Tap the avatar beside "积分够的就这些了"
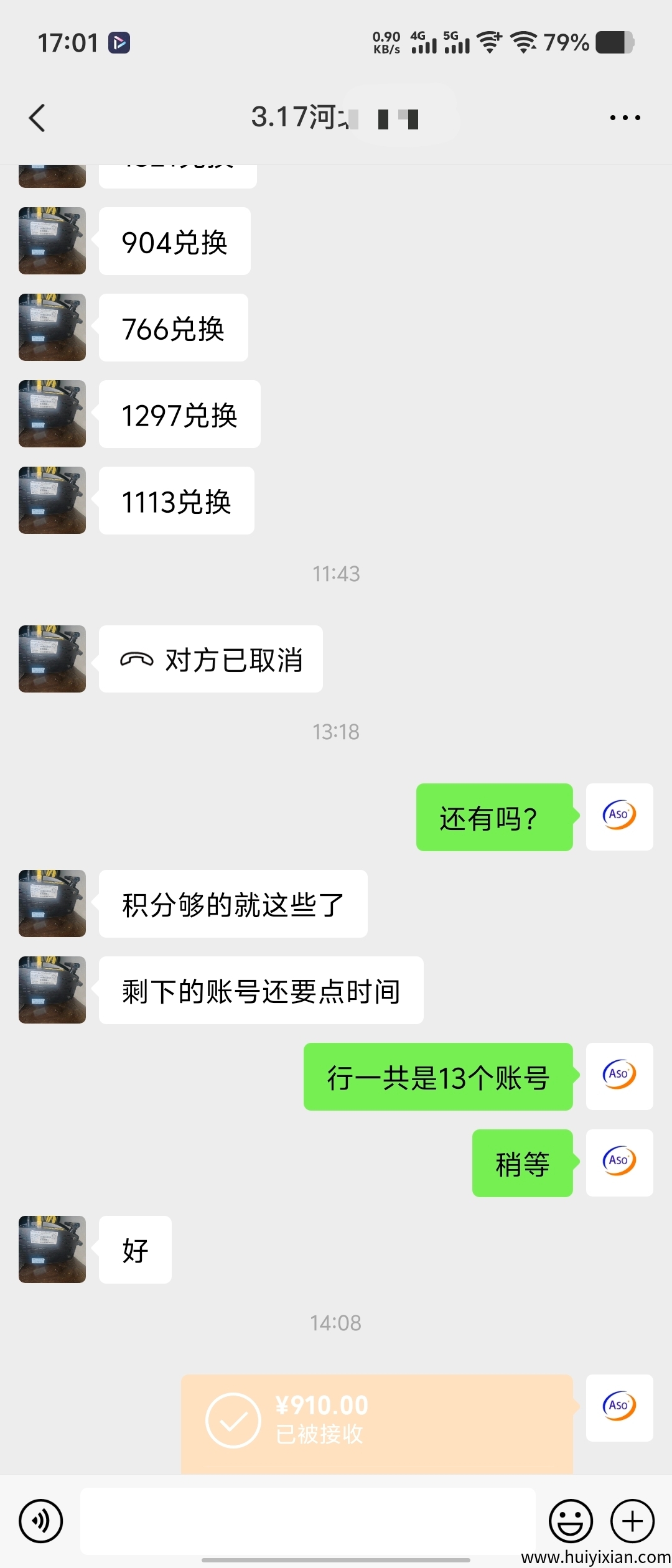The height and width of the screenshot is (1568, 672). 52,903
